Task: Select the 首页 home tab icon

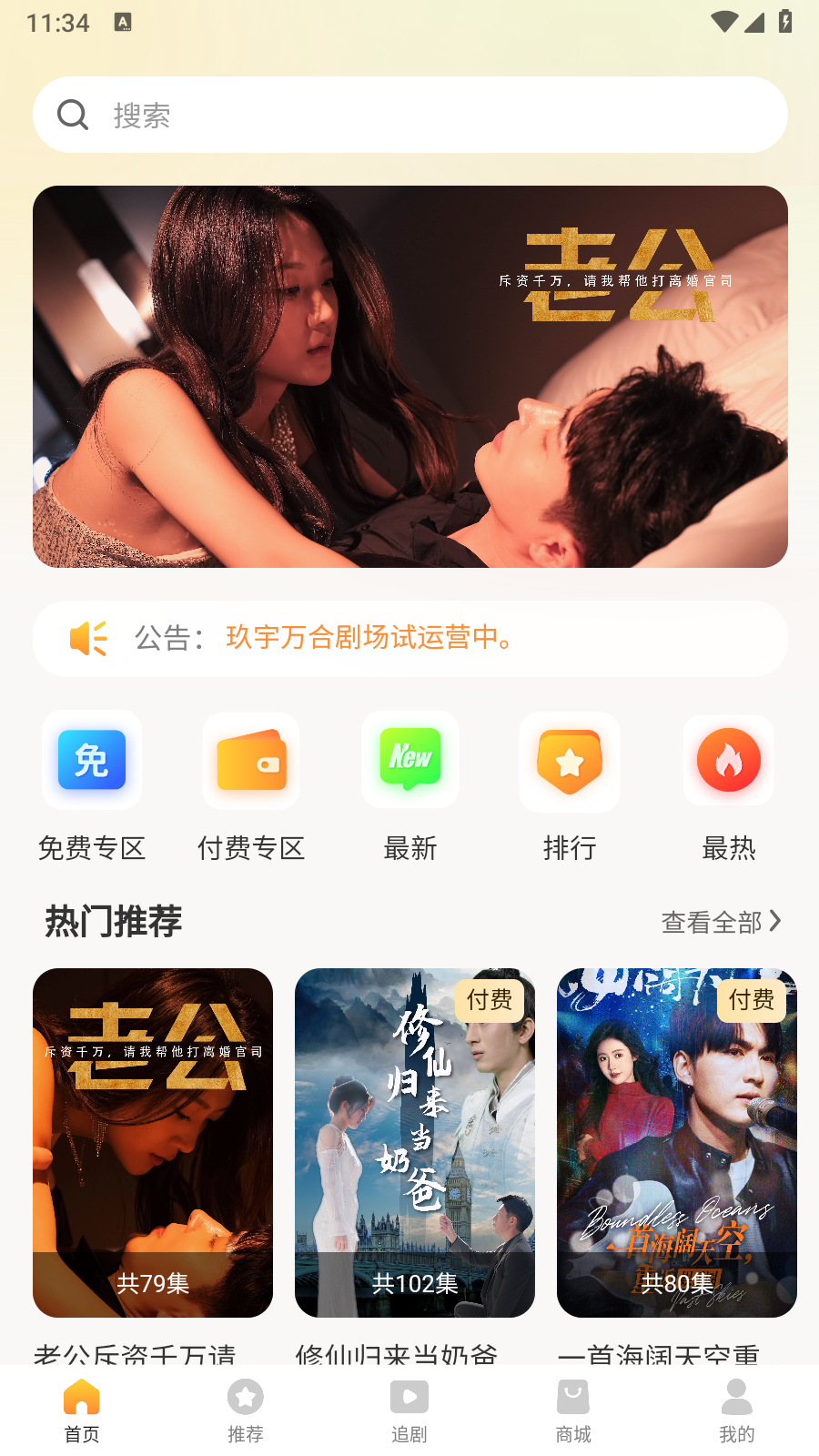Action: pyautogui.click(x=81, y=1396)
